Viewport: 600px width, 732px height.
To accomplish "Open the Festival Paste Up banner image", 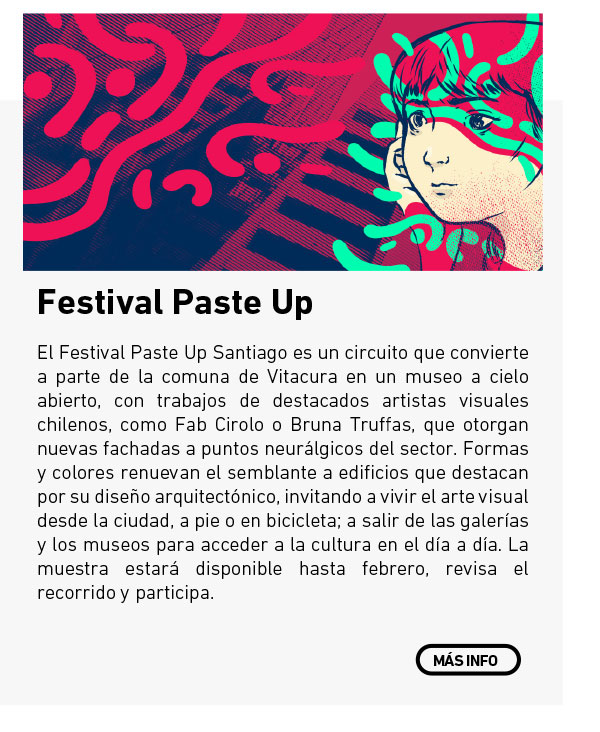I will [x=283, y=142].
